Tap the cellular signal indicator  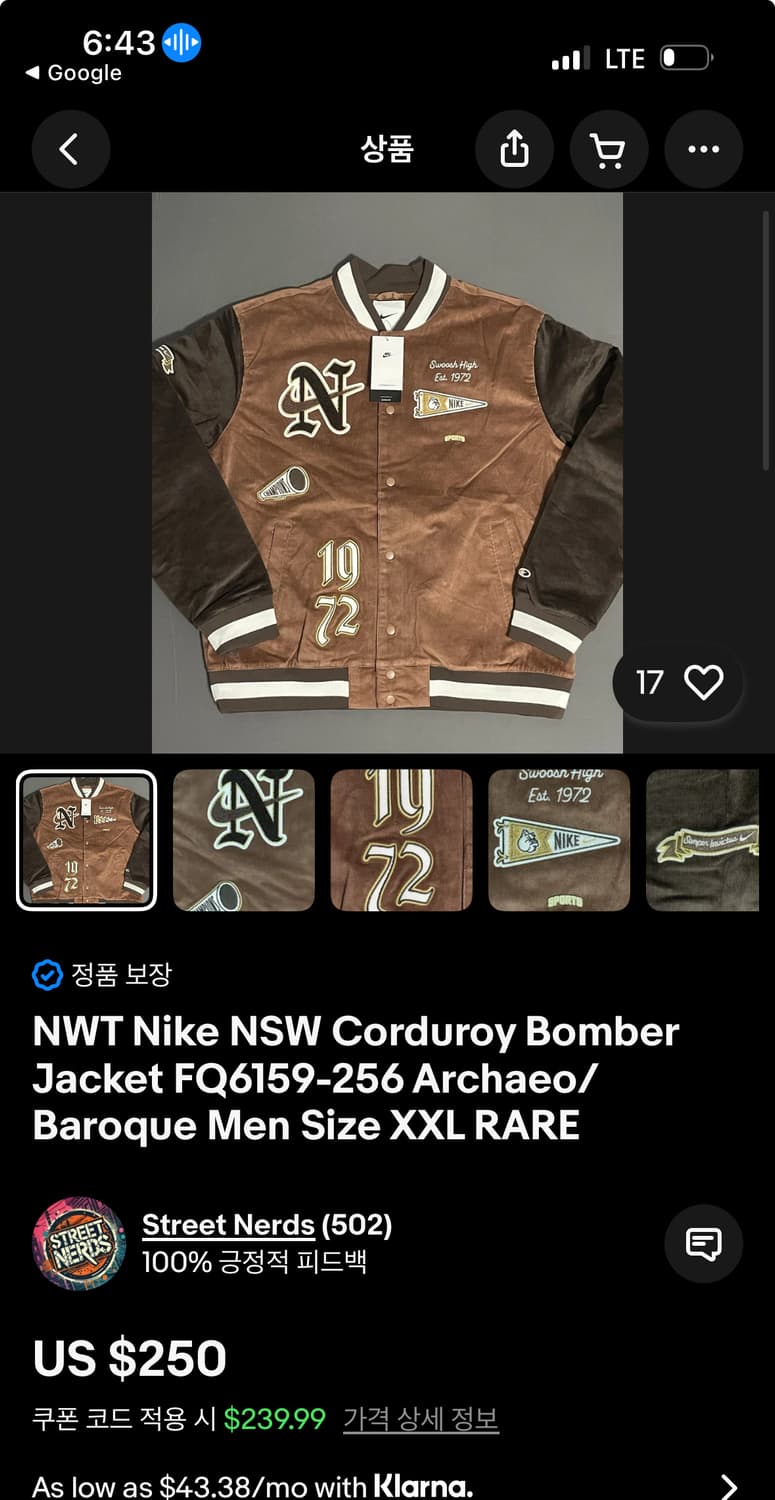(567, 57)
